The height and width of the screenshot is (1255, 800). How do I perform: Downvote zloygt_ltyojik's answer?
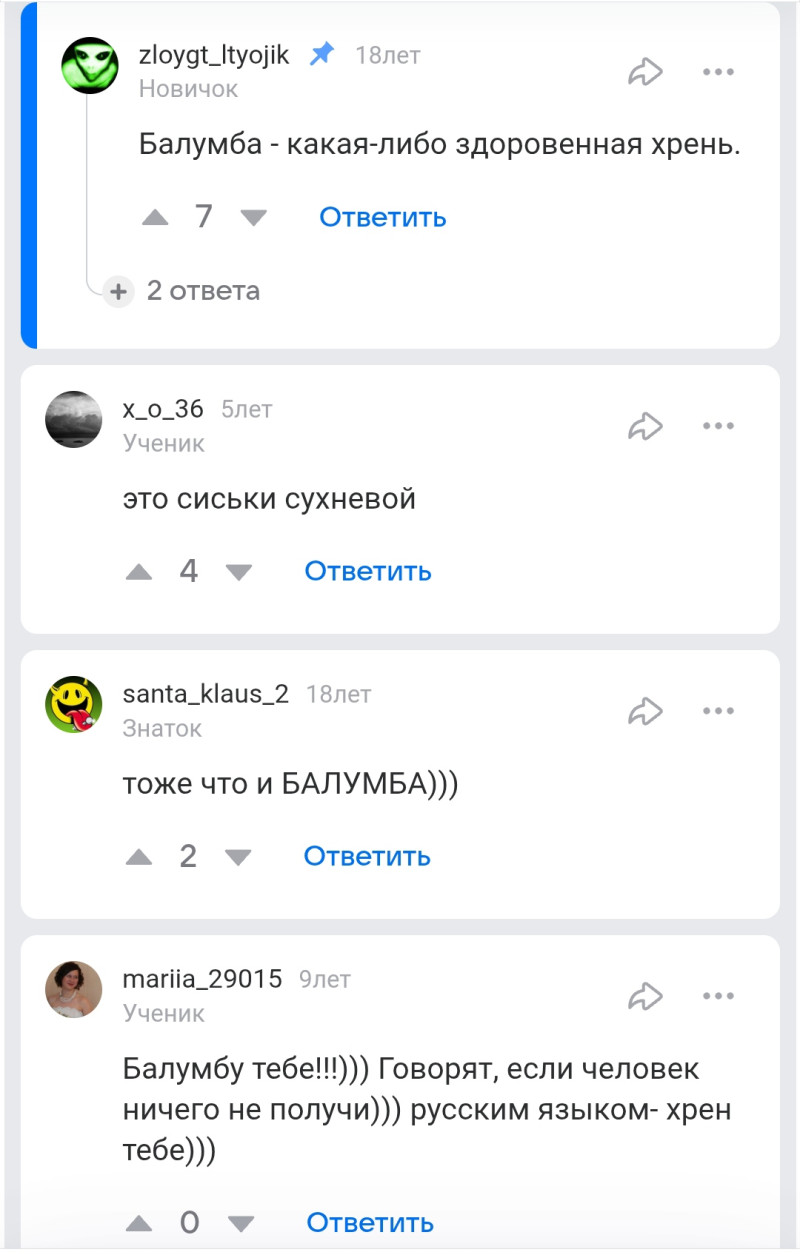coord(254,217)
